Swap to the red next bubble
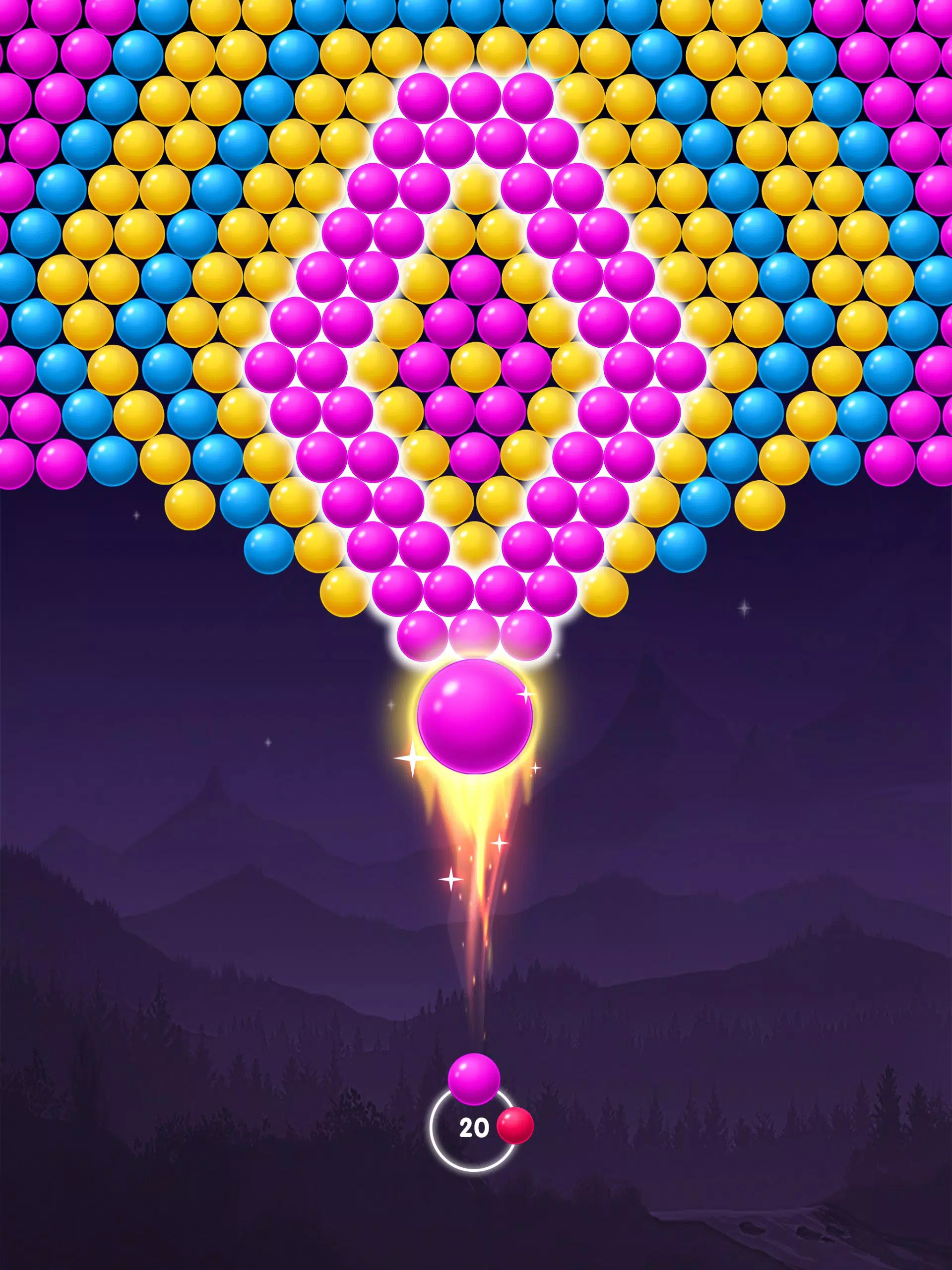The height and width of the screenshot is (1270, 952). 514,1126
